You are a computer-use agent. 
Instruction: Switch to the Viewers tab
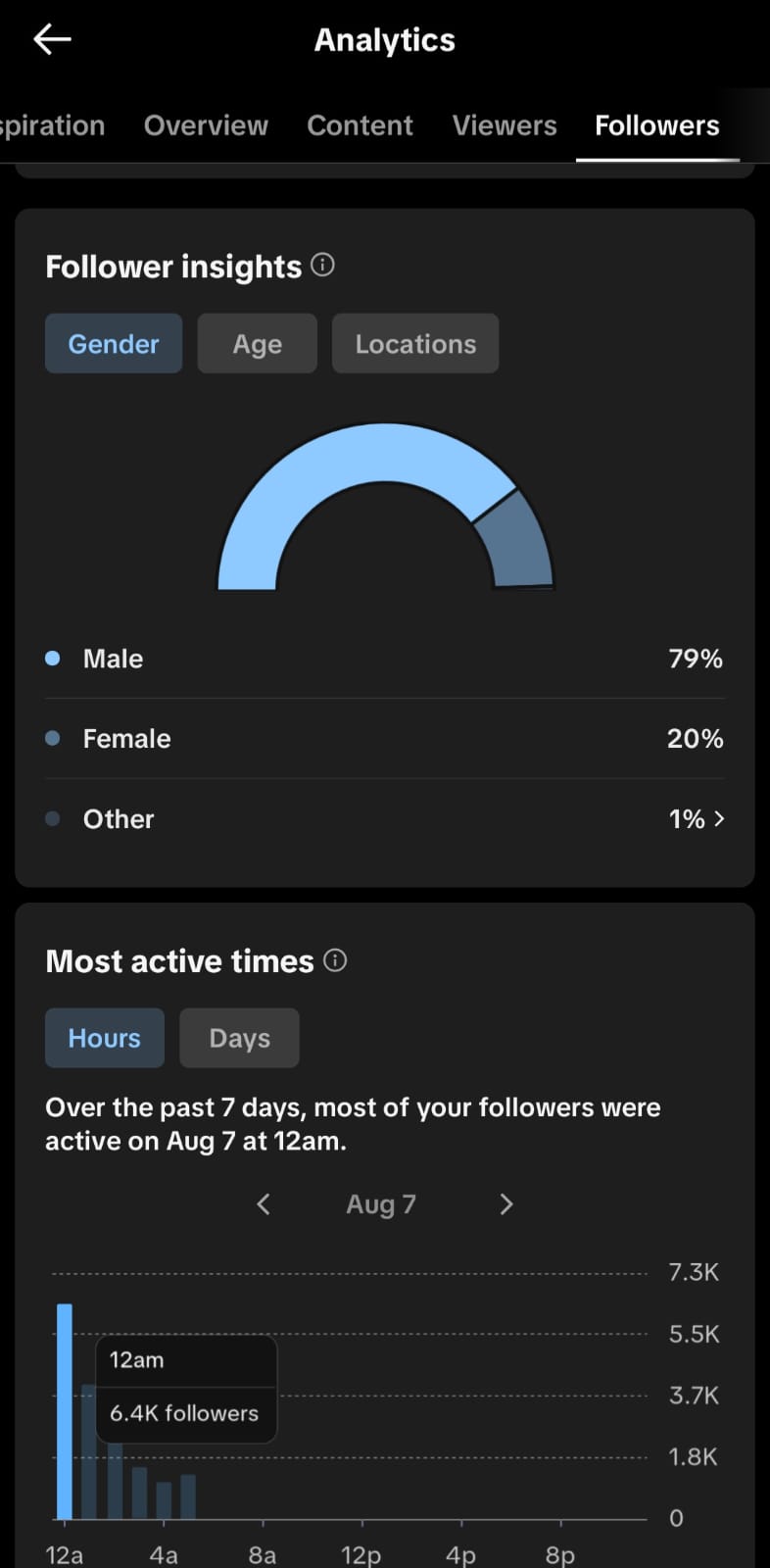tap(505, 125)
